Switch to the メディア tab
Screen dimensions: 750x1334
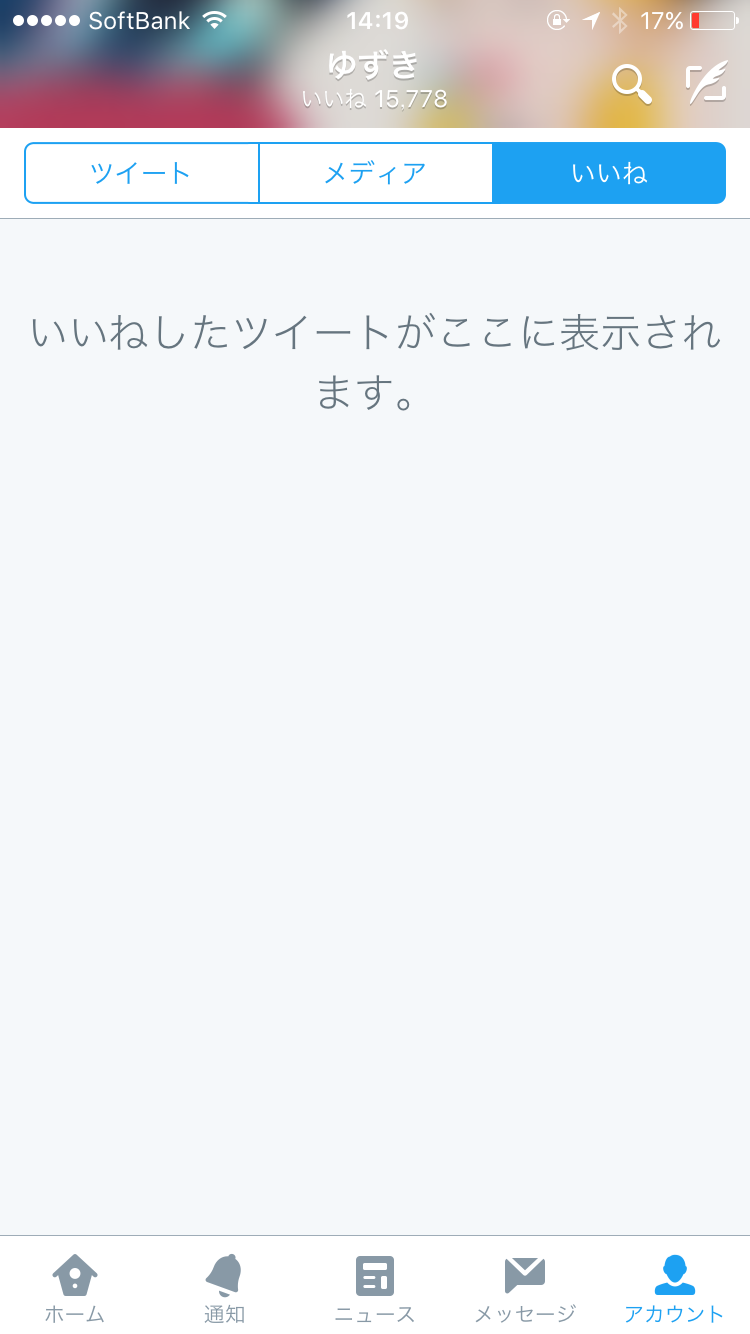point(375,173)
